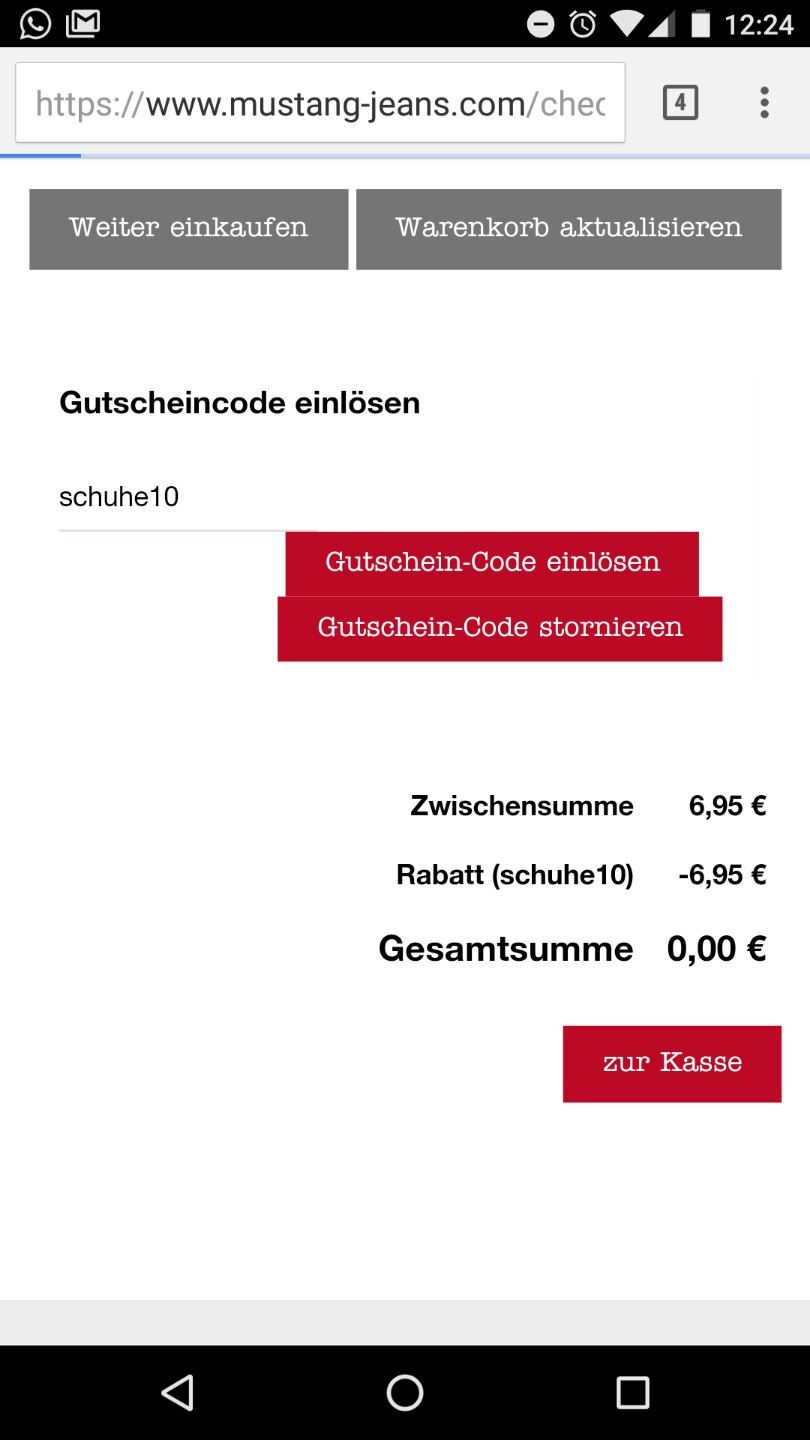Open Chrome's three-dot overflow menu
810x1440 pixels.
pos(764,102)
